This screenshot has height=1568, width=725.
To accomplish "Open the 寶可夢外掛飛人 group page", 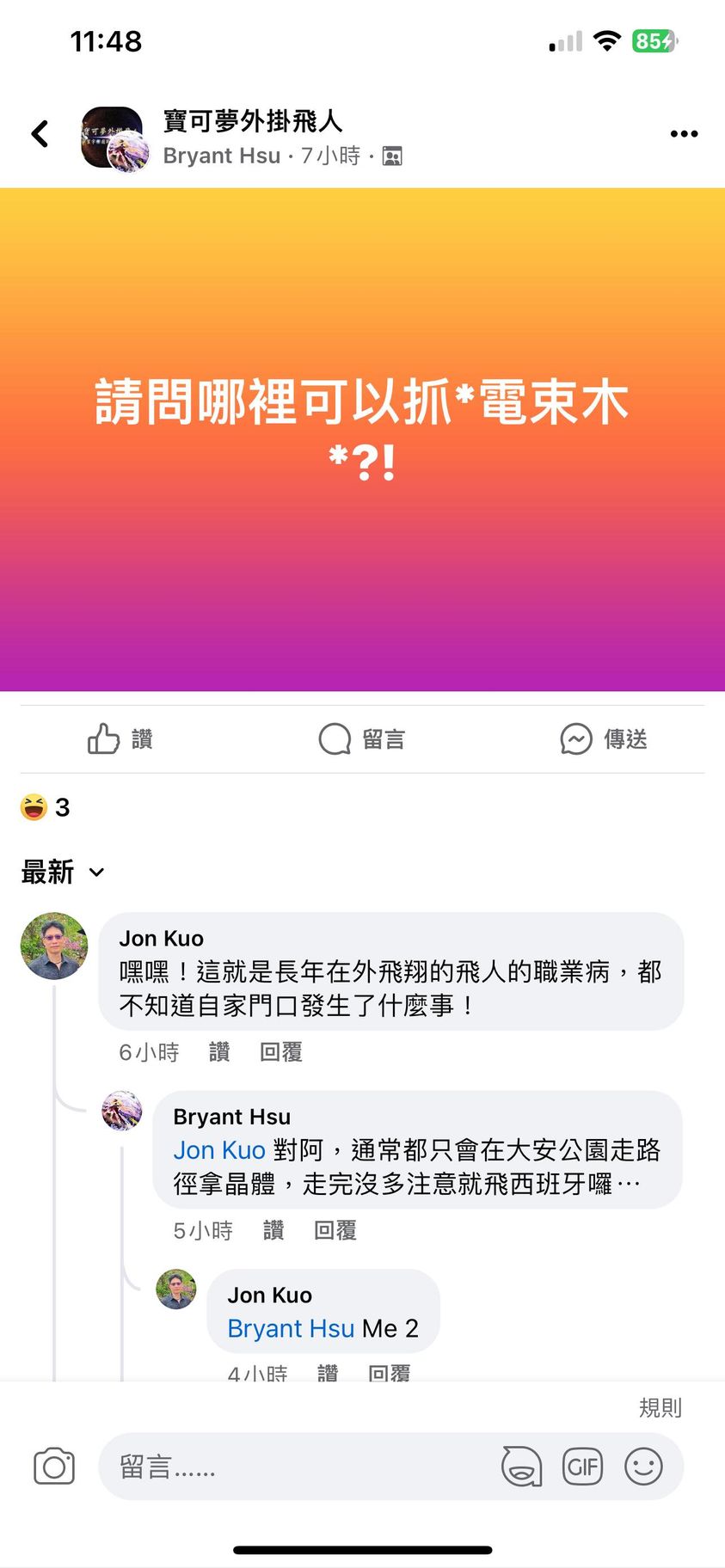I will pos(253,120).
